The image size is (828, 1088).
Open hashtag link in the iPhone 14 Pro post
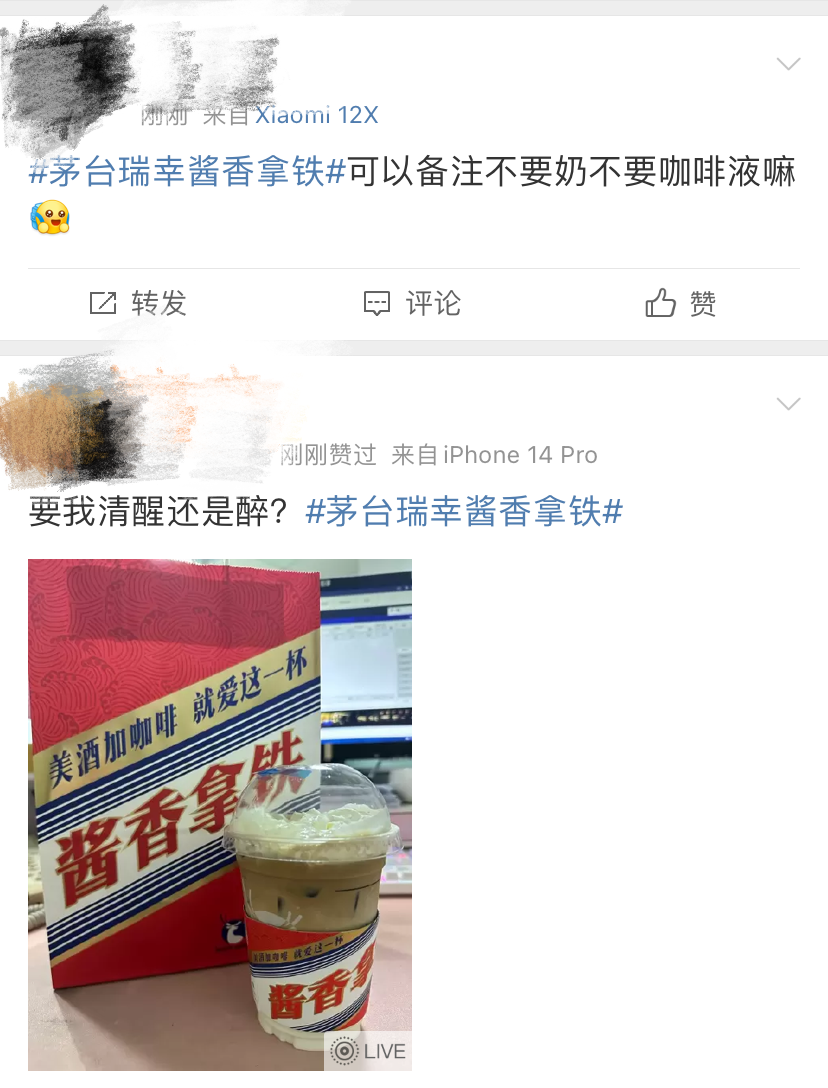tap(464, 513)
